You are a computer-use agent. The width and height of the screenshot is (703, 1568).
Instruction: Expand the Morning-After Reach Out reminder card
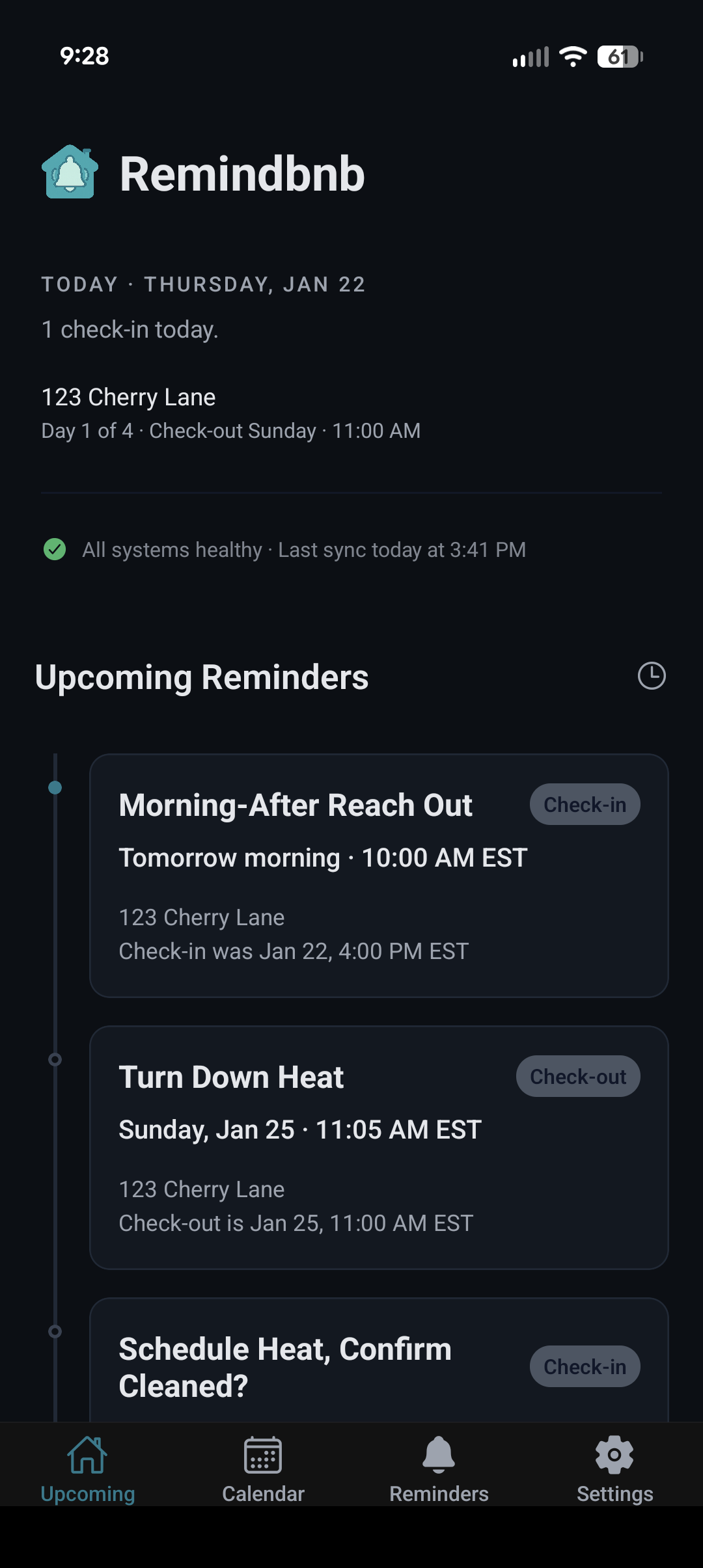click(x=380, y=875)
